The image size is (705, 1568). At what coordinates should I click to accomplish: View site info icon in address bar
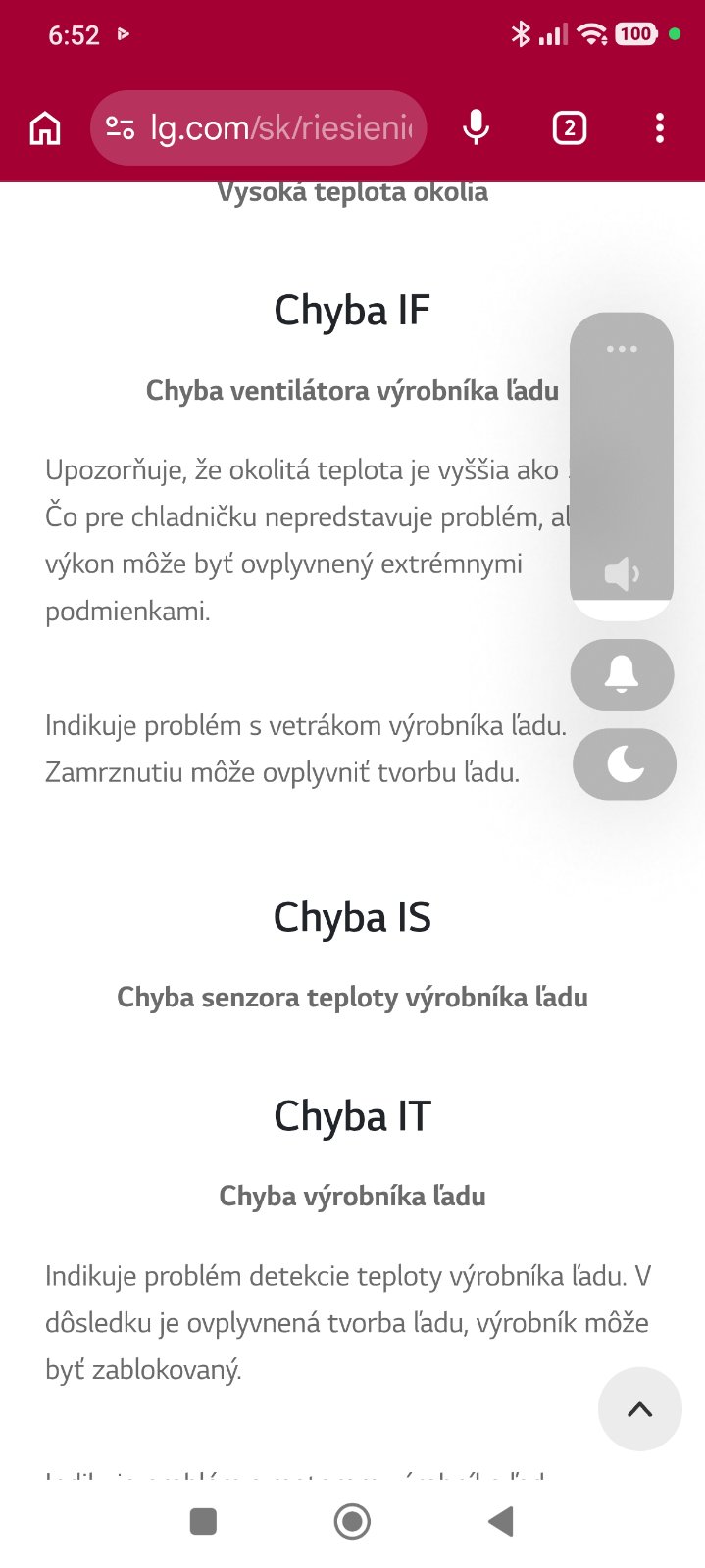point(120,128)
